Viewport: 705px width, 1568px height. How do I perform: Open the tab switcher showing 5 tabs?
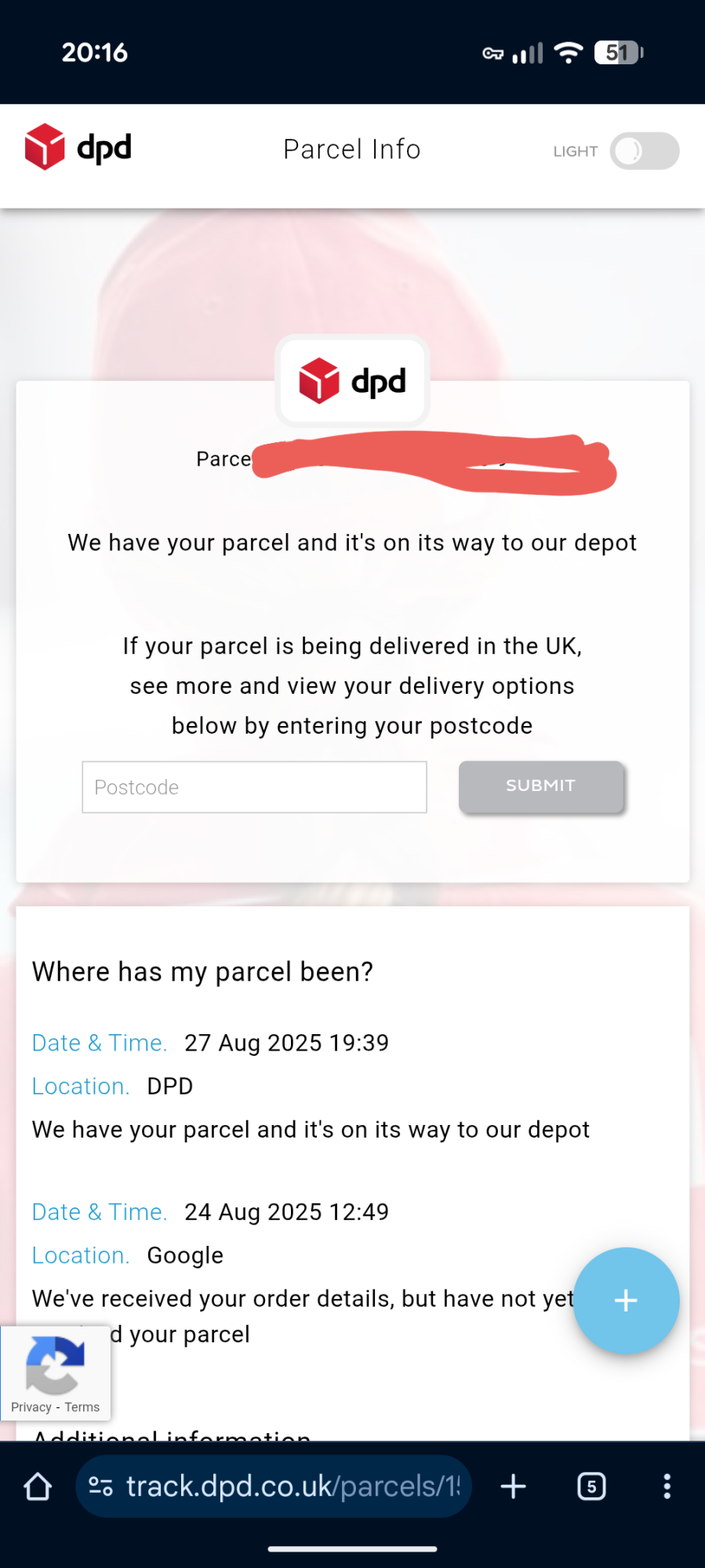591,1486
